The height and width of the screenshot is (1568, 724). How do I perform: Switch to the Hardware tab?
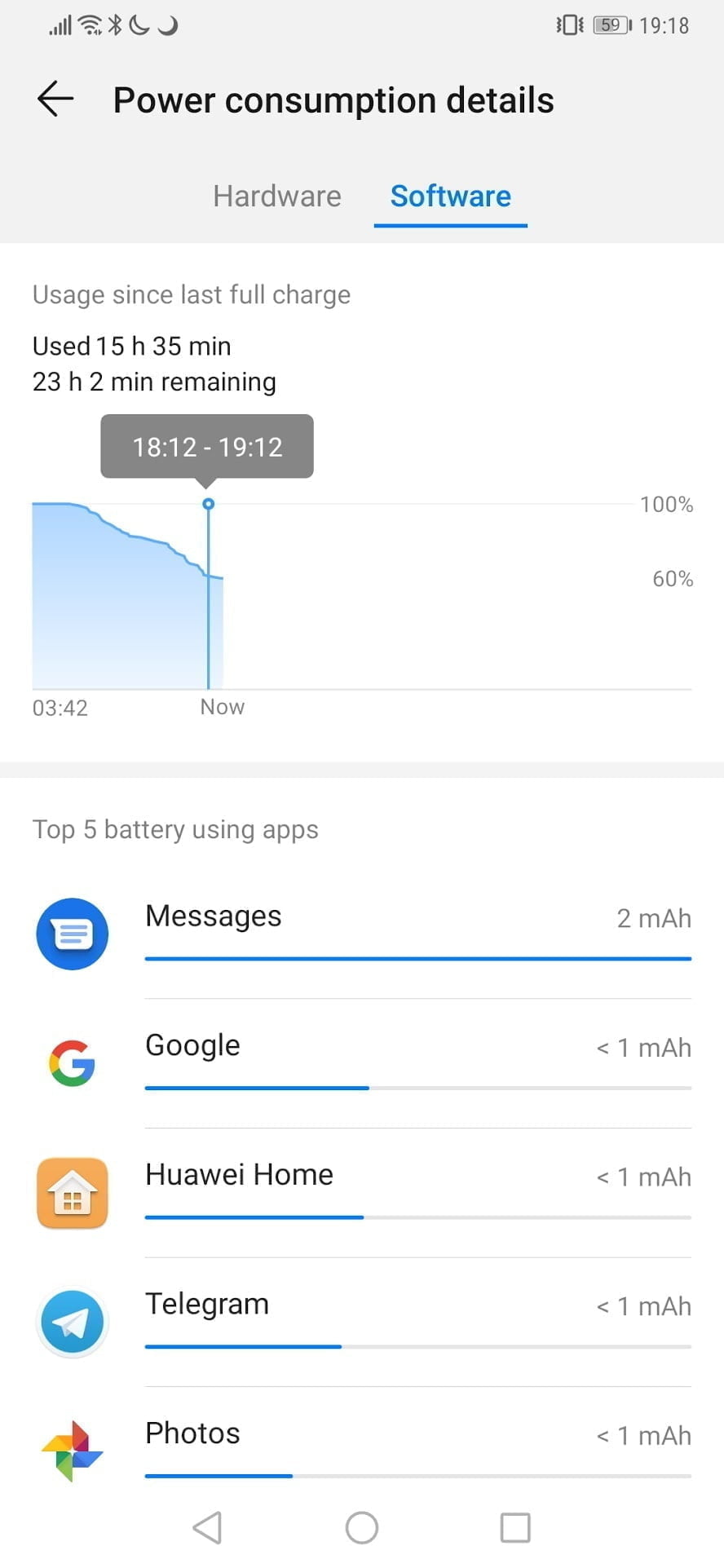point(277,196)
